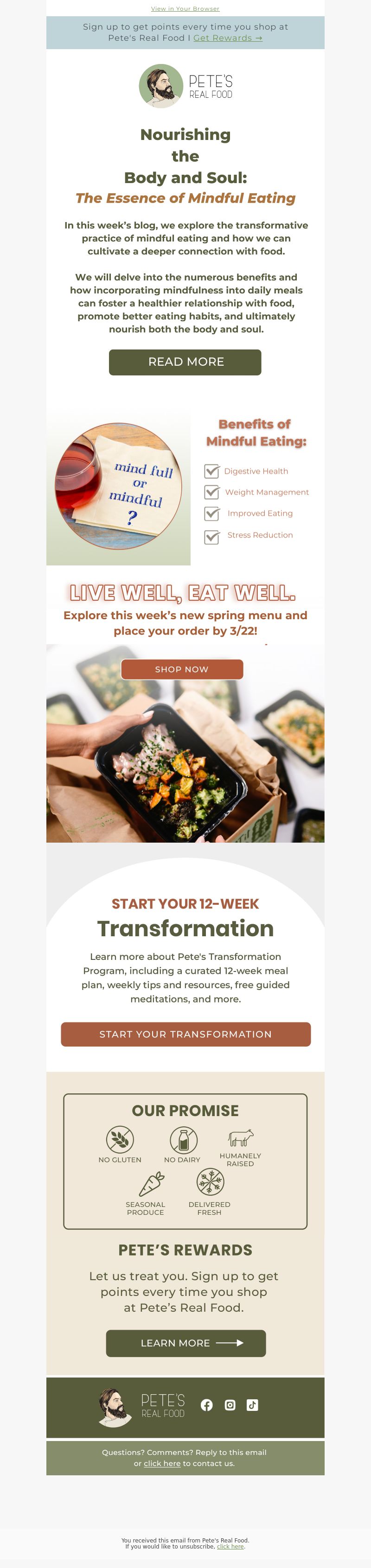Screen dimensions: 371x1568
Task: Follow the click here contact link
Action: (x=162, y=1463)
